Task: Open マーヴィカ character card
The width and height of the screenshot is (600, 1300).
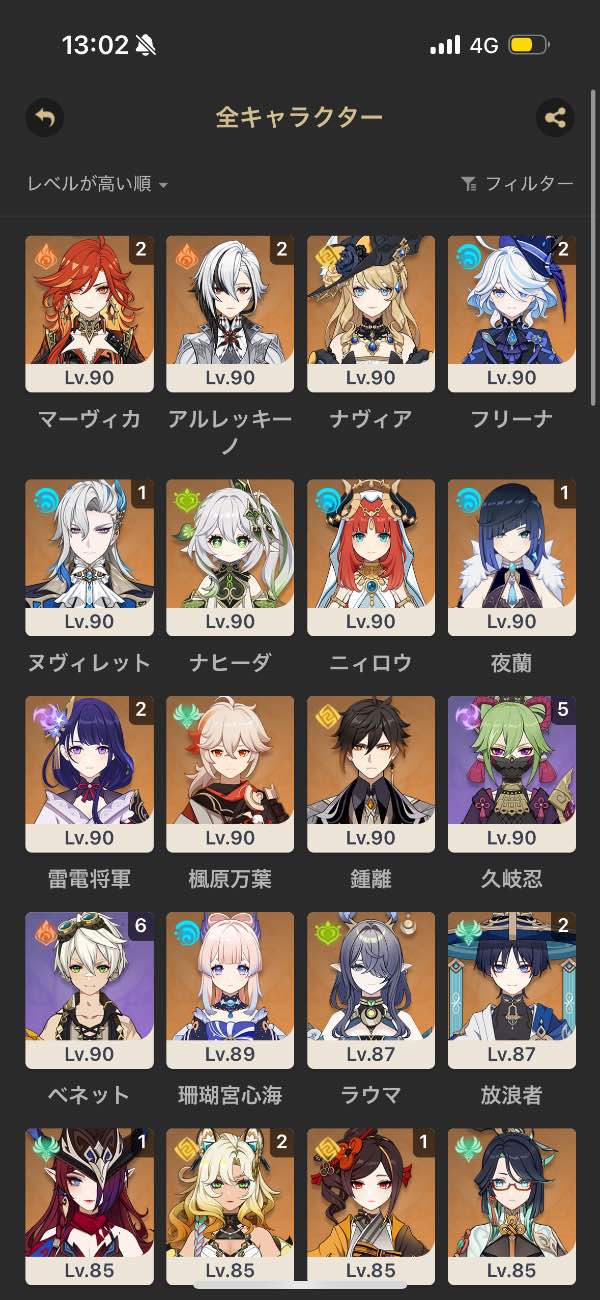Action: pyautogui.click(x=89, y=312)
